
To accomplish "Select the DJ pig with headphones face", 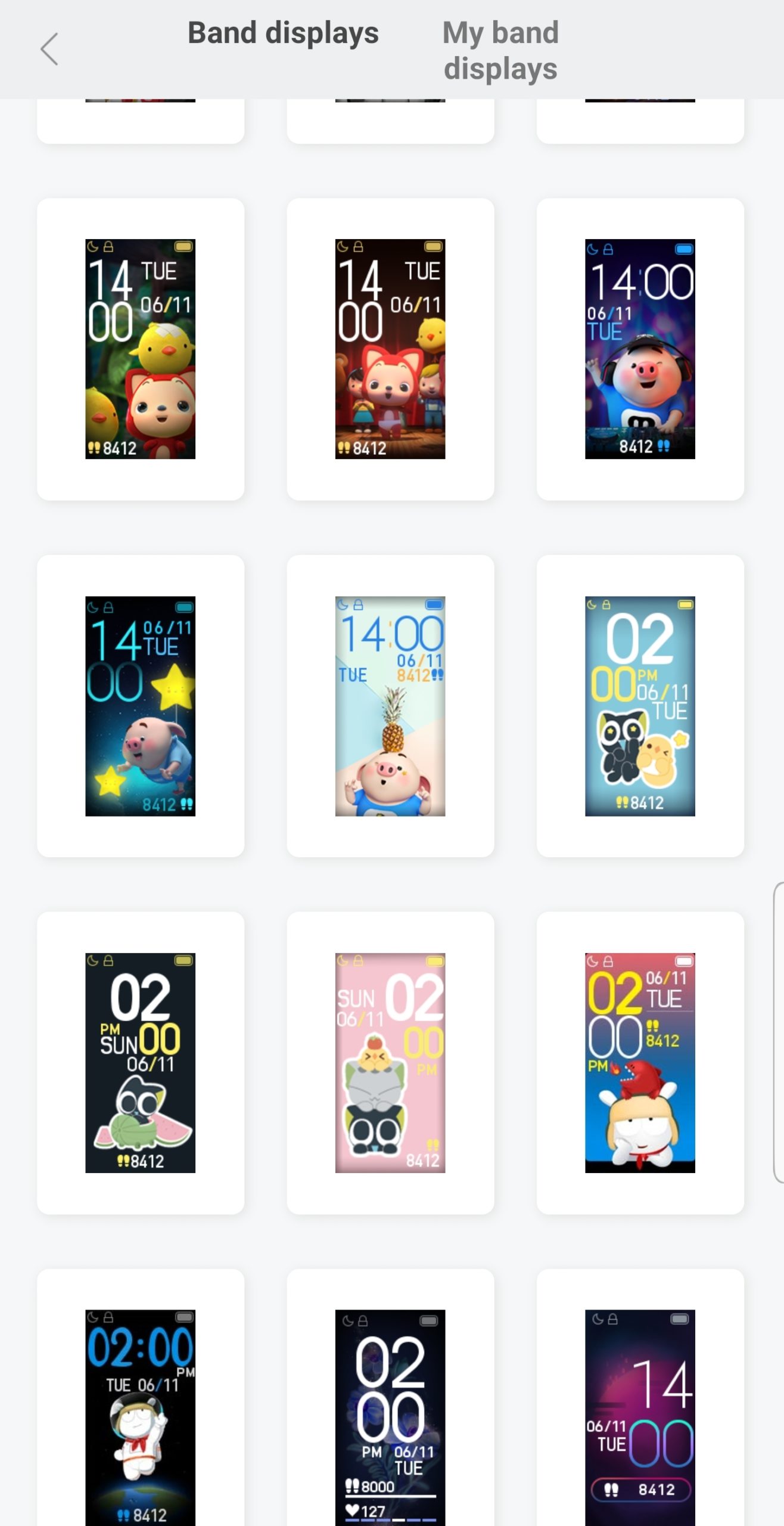I will (640, 349).
